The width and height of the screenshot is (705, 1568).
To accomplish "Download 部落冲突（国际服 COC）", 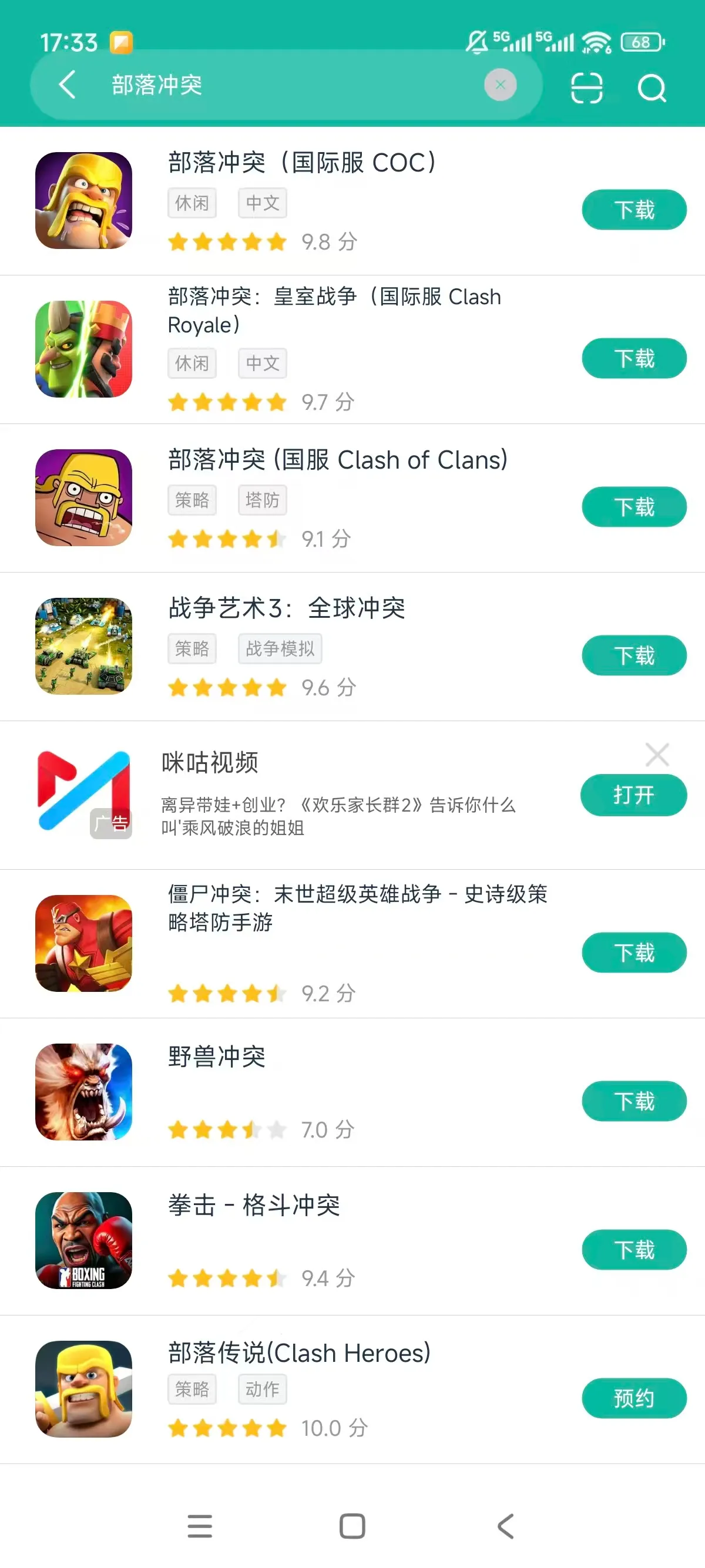I will tap(633, 210).
